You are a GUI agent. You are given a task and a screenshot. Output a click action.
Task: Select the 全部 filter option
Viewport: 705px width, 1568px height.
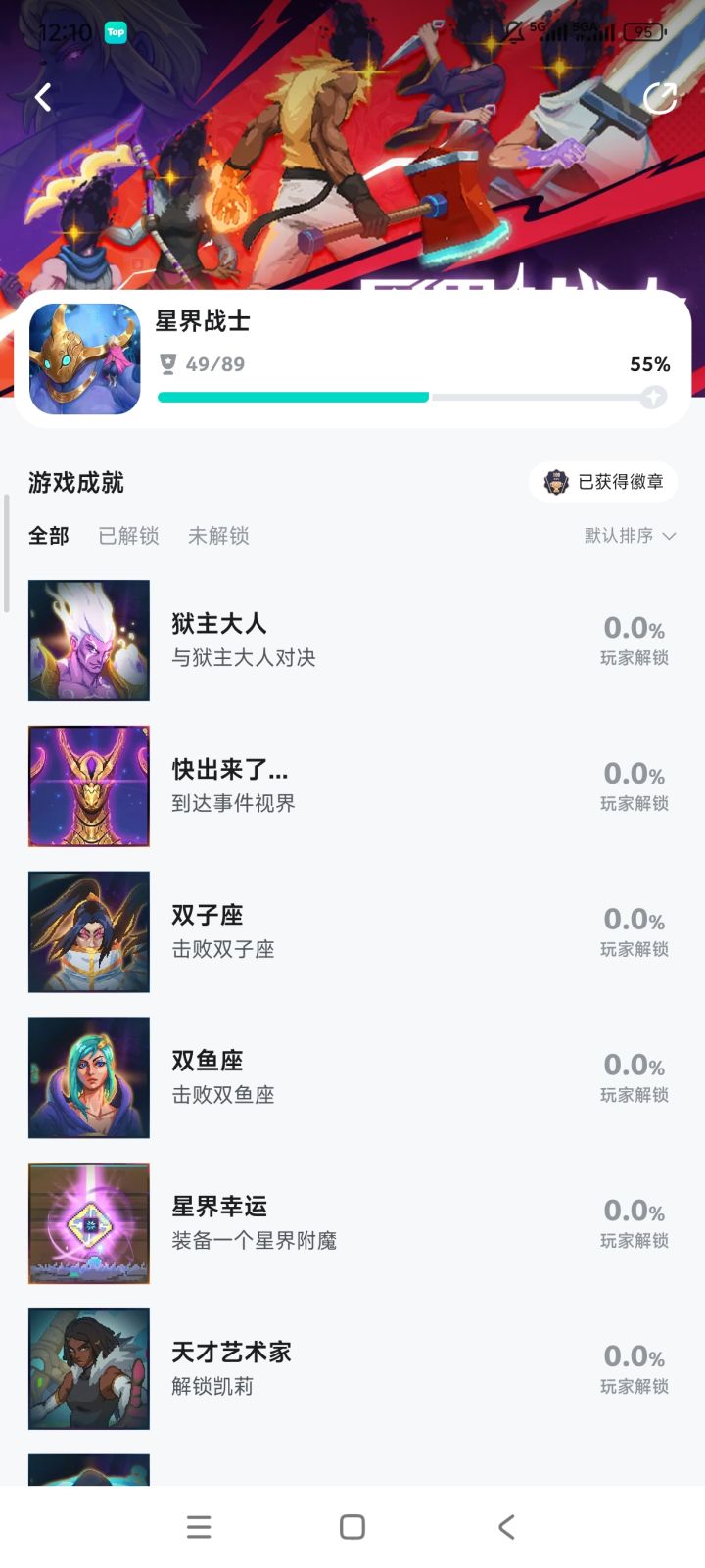pyautogui.click(x=49, y=536)
